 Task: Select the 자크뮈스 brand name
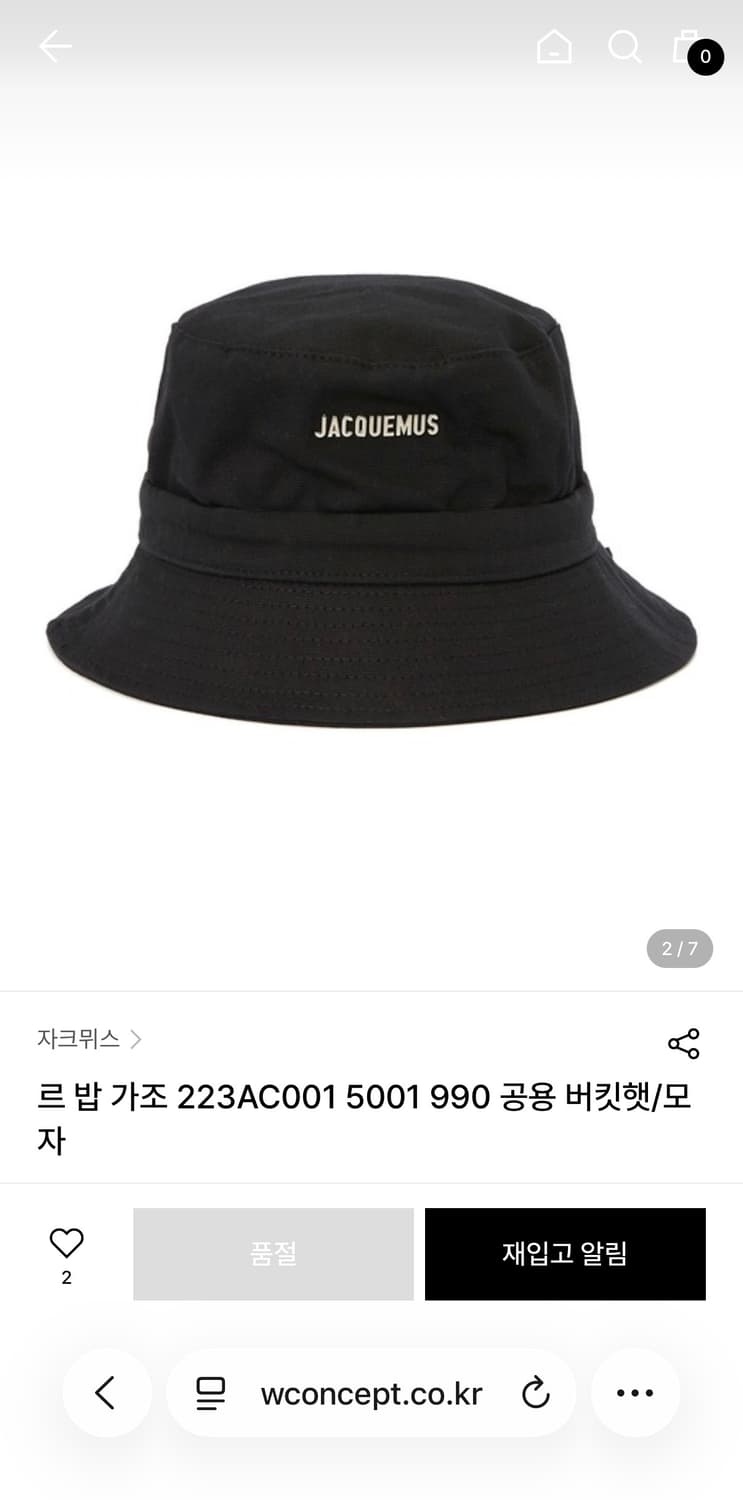[78, 1040]
